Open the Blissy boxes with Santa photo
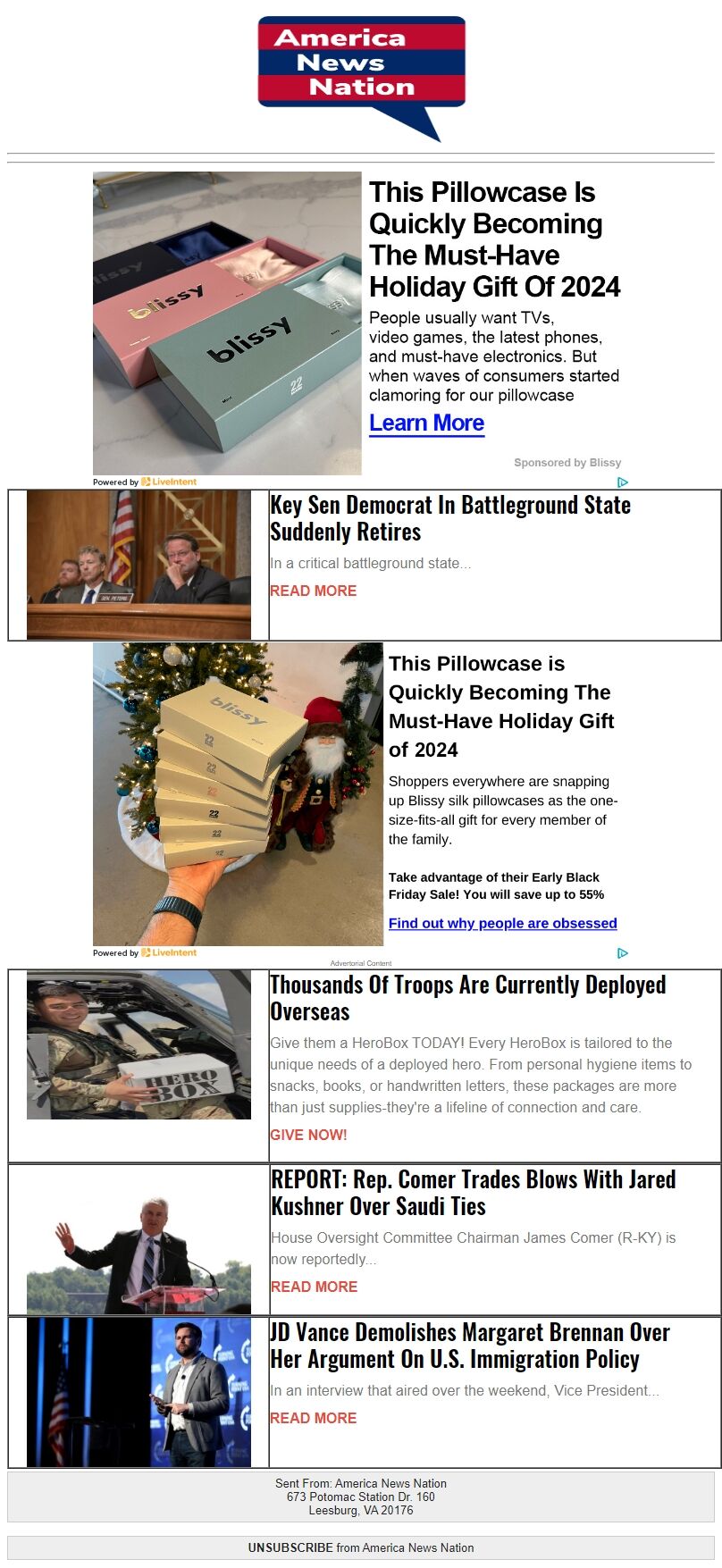This screenshot has width=722, height=1568. [238, 793]
